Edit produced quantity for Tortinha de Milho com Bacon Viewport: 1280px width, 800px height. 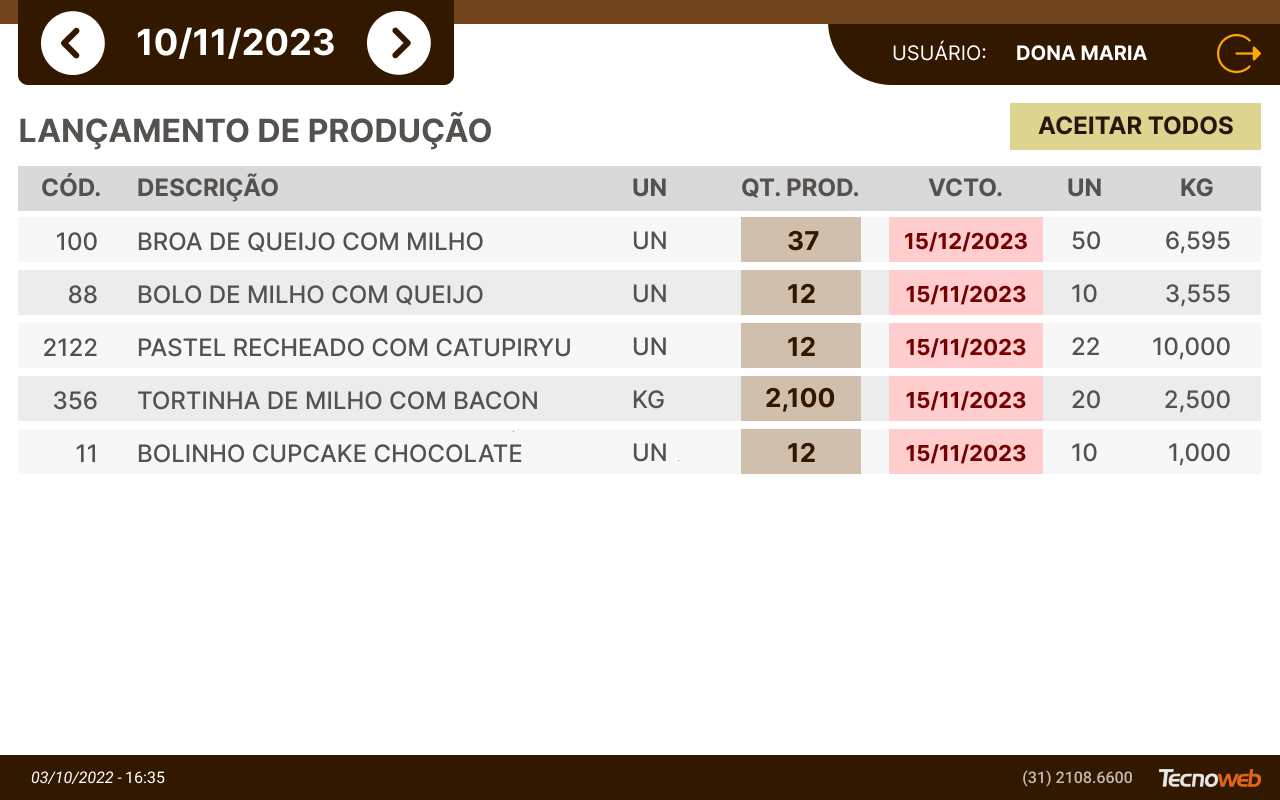801,399
